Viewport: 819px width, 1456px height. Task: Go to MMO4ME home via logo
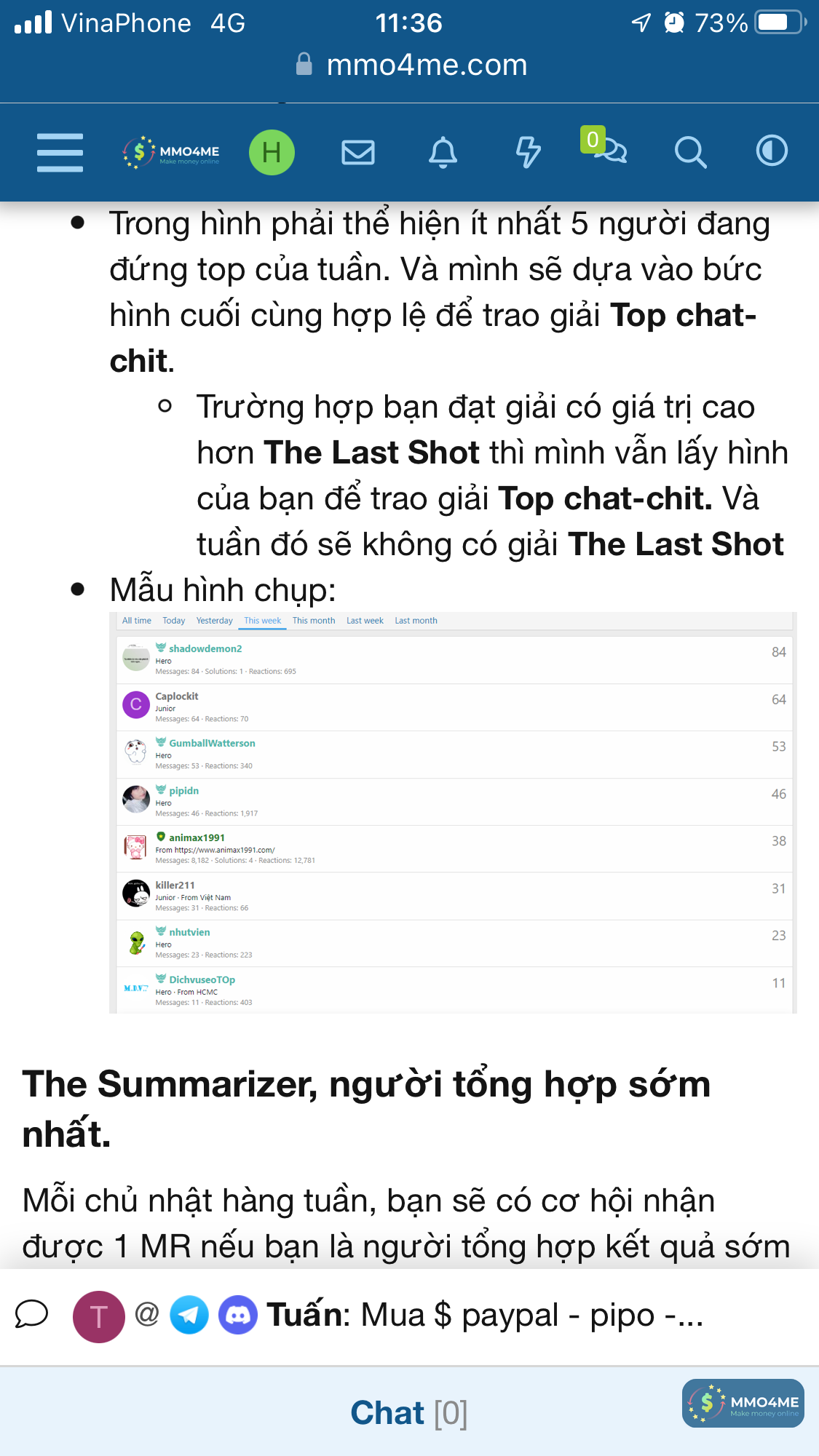[x=172, y=152]
